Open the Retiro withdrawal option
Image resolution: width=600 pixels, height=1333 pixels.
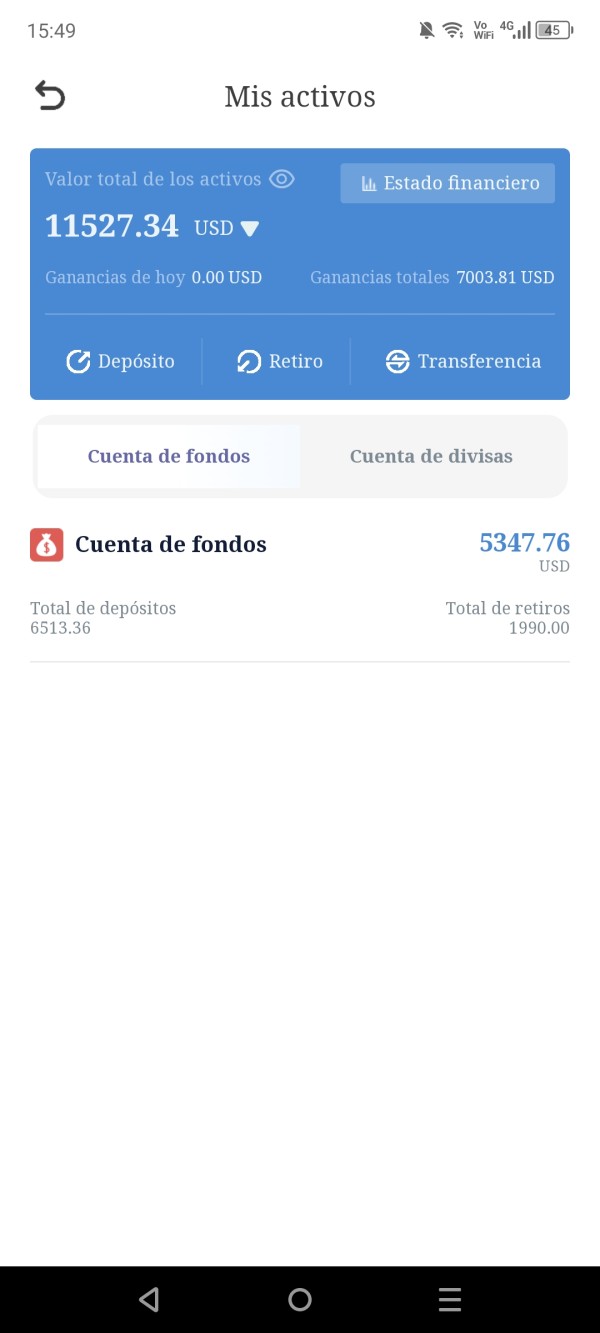[x=279, y=361]
